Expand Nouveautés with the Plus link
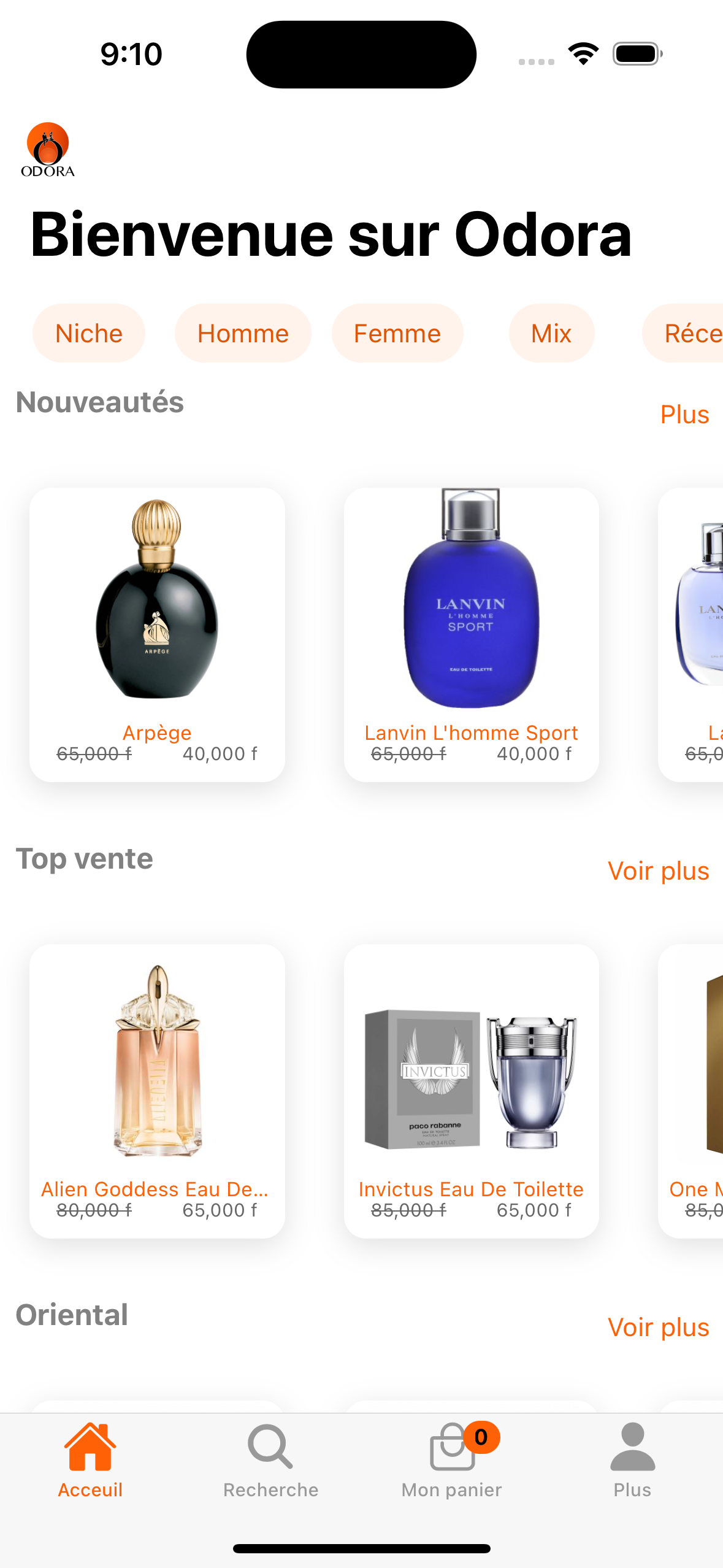 684,414
